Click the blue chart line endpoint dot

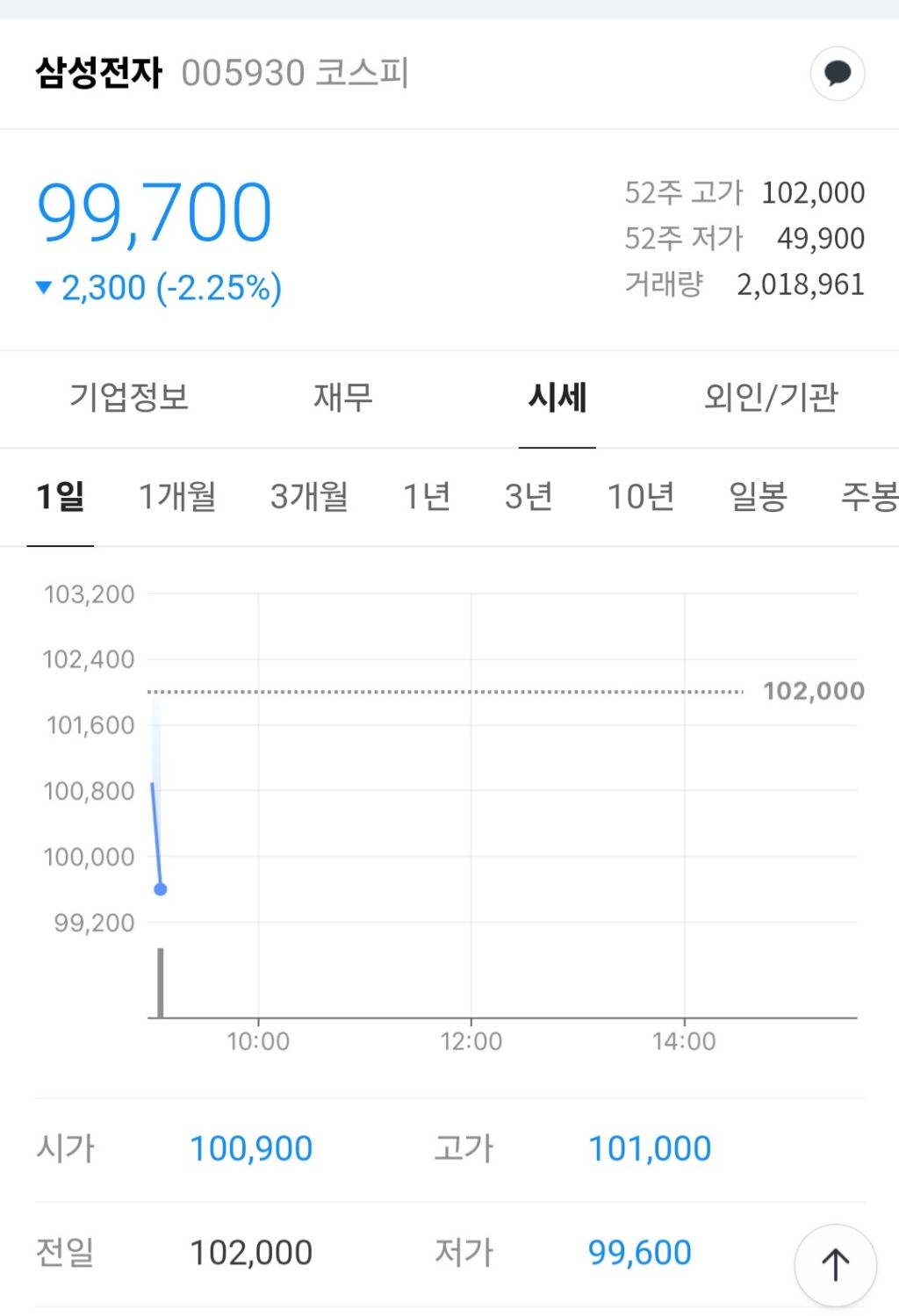point(159,889)
